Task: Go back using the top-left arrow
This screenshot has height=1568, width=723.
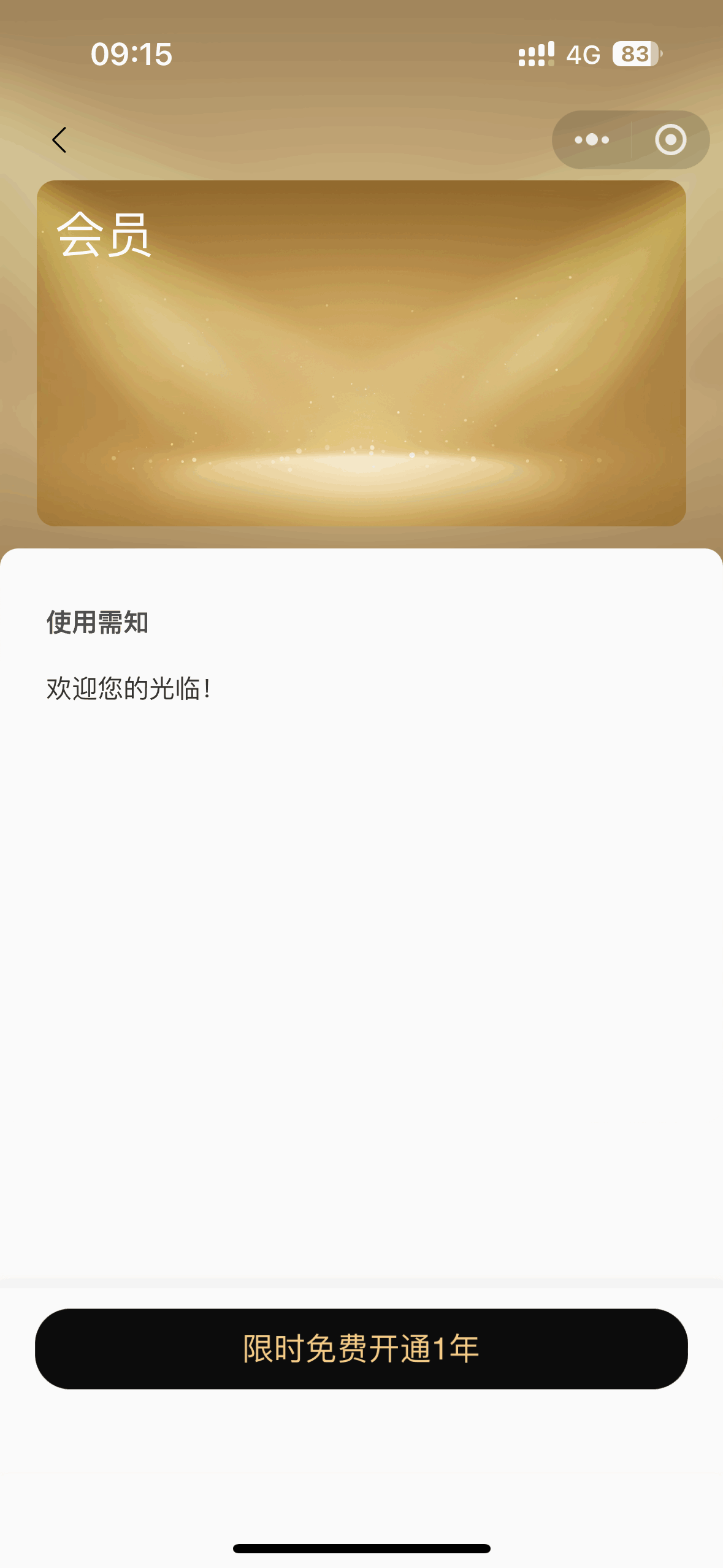Action: point(59,140)
